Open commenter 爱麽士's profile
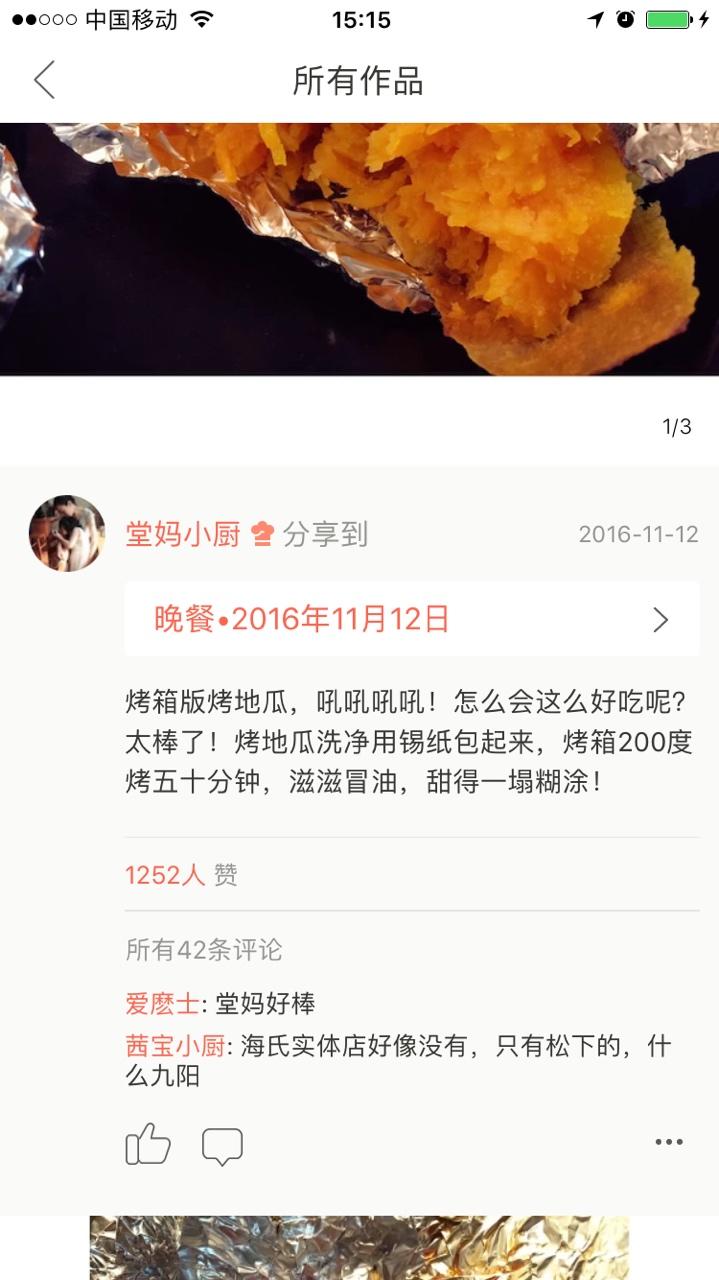719x1280 pixels. tap(162, 1003)
